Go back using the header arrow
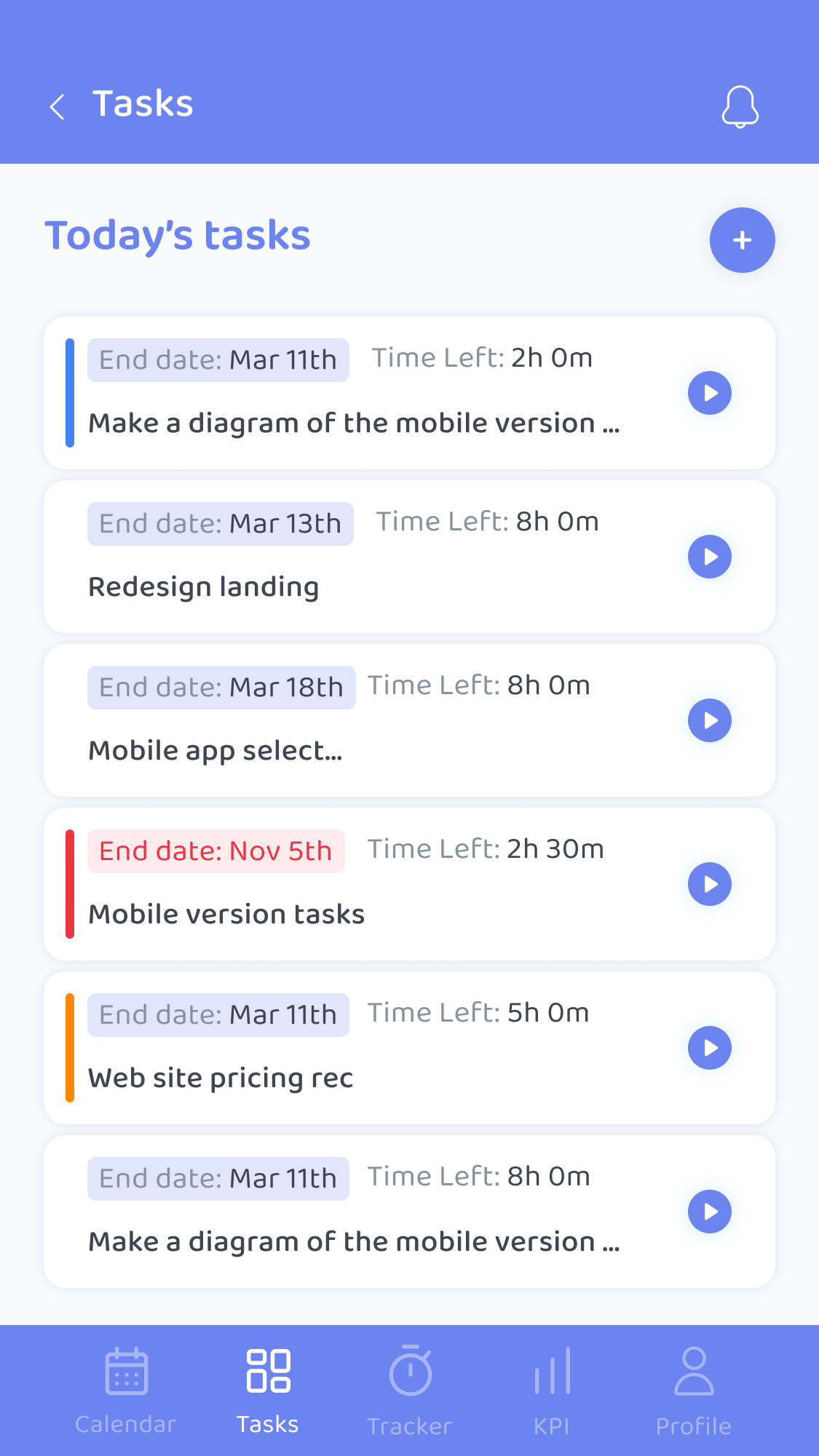This screenshot has width=819, height=1456. pos(58,106)
